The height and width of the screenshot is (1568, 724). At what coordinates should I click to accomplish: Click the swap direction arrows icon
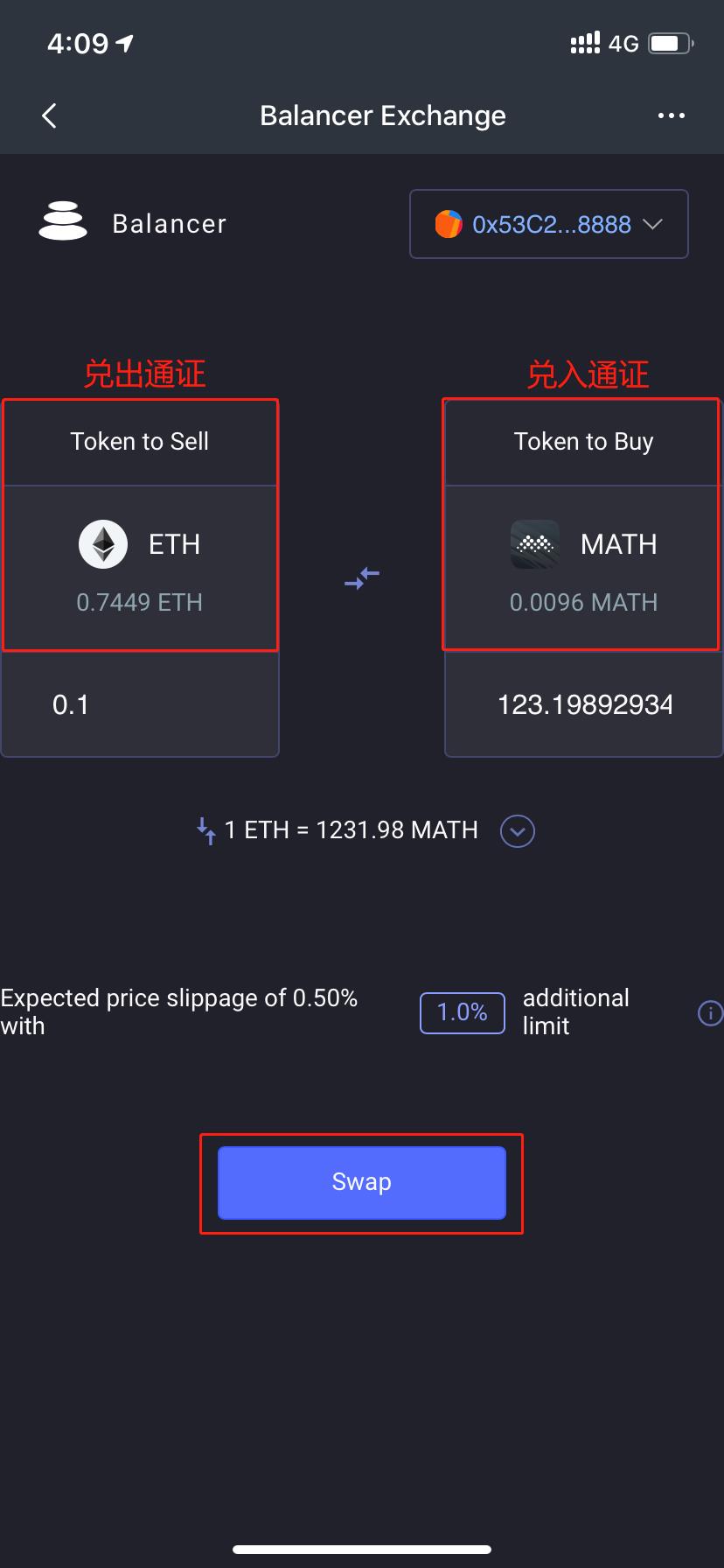click(361, 577)
